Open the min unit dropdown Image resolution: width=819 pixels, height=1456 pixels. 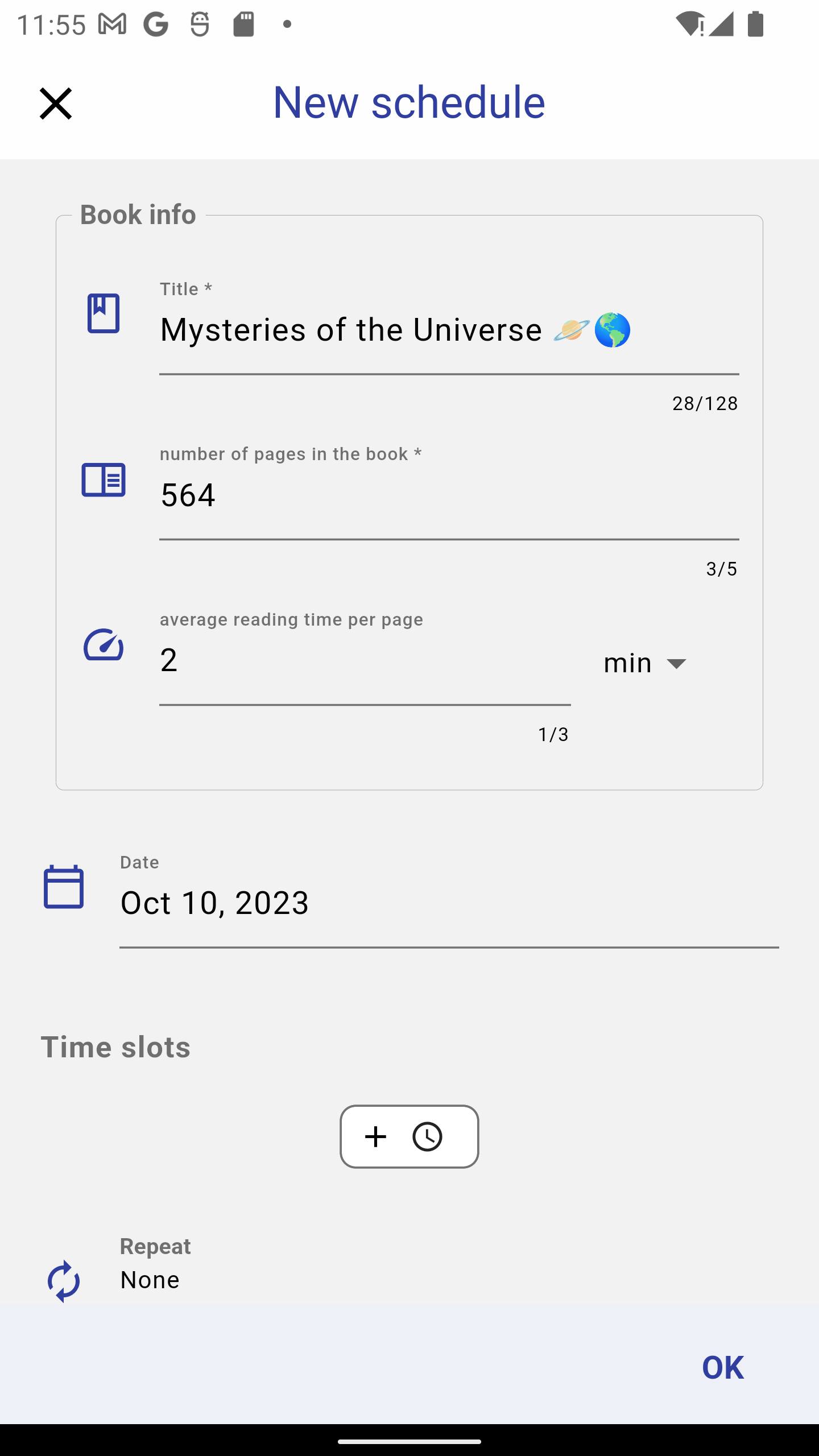646,663
